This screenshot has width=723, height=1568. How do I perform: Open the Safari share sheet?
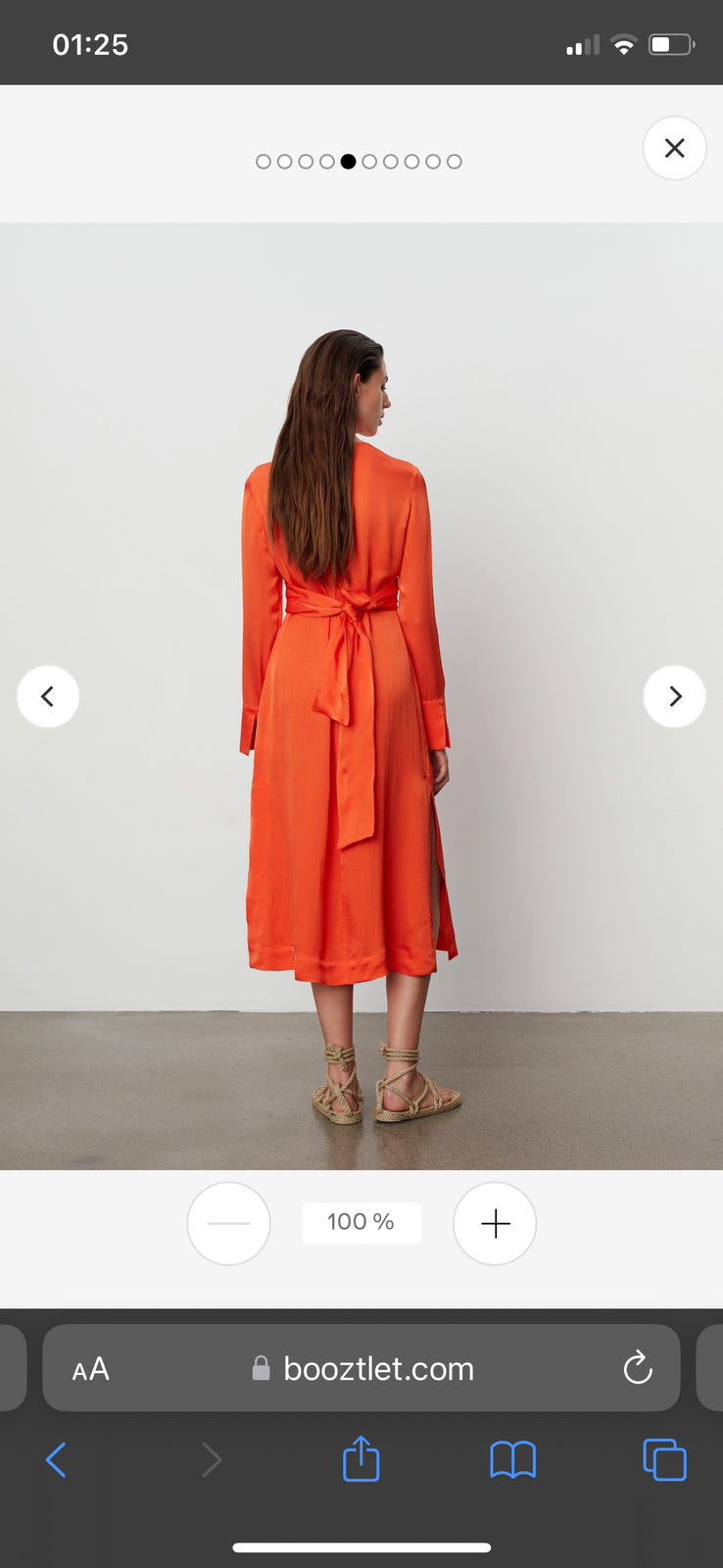coord(361,1458)
